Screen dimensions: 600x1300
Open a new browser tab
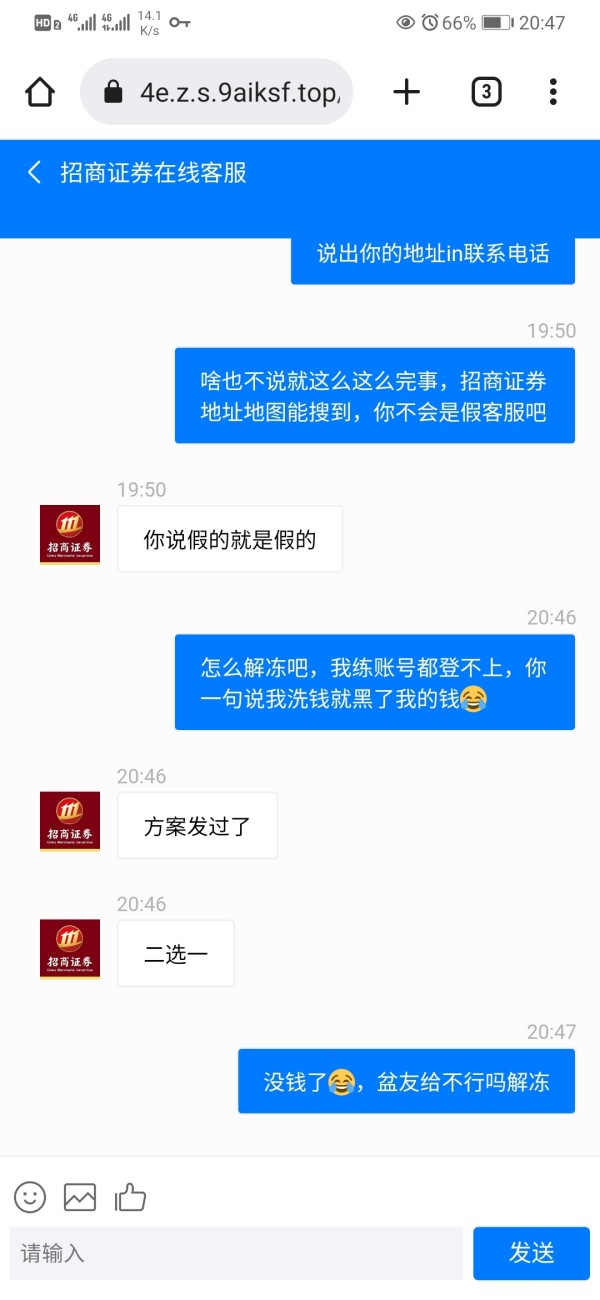point(406,92)
